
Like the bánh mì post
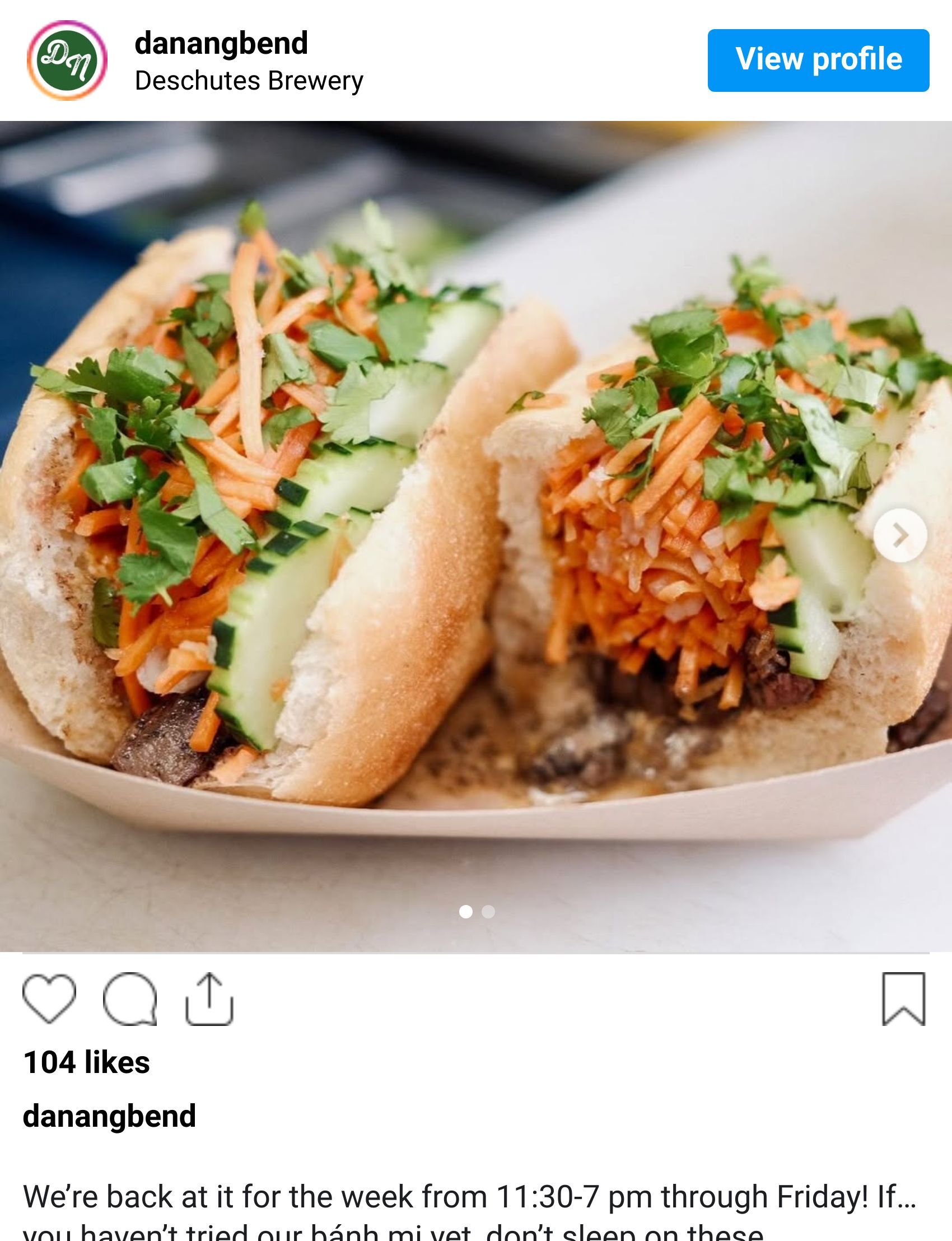pos(49,999)
